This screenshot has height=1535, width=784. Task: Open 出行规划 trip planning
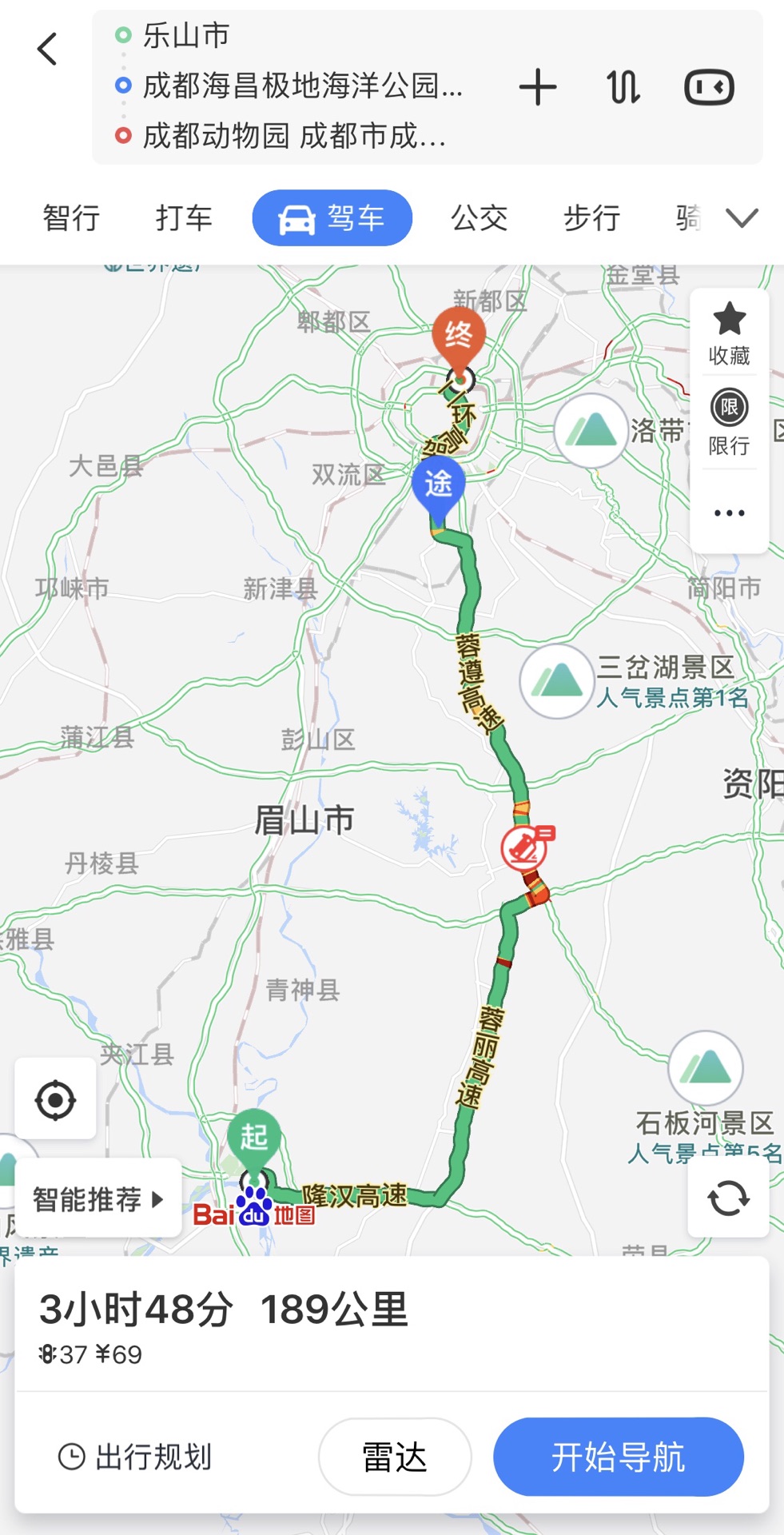135,1457
